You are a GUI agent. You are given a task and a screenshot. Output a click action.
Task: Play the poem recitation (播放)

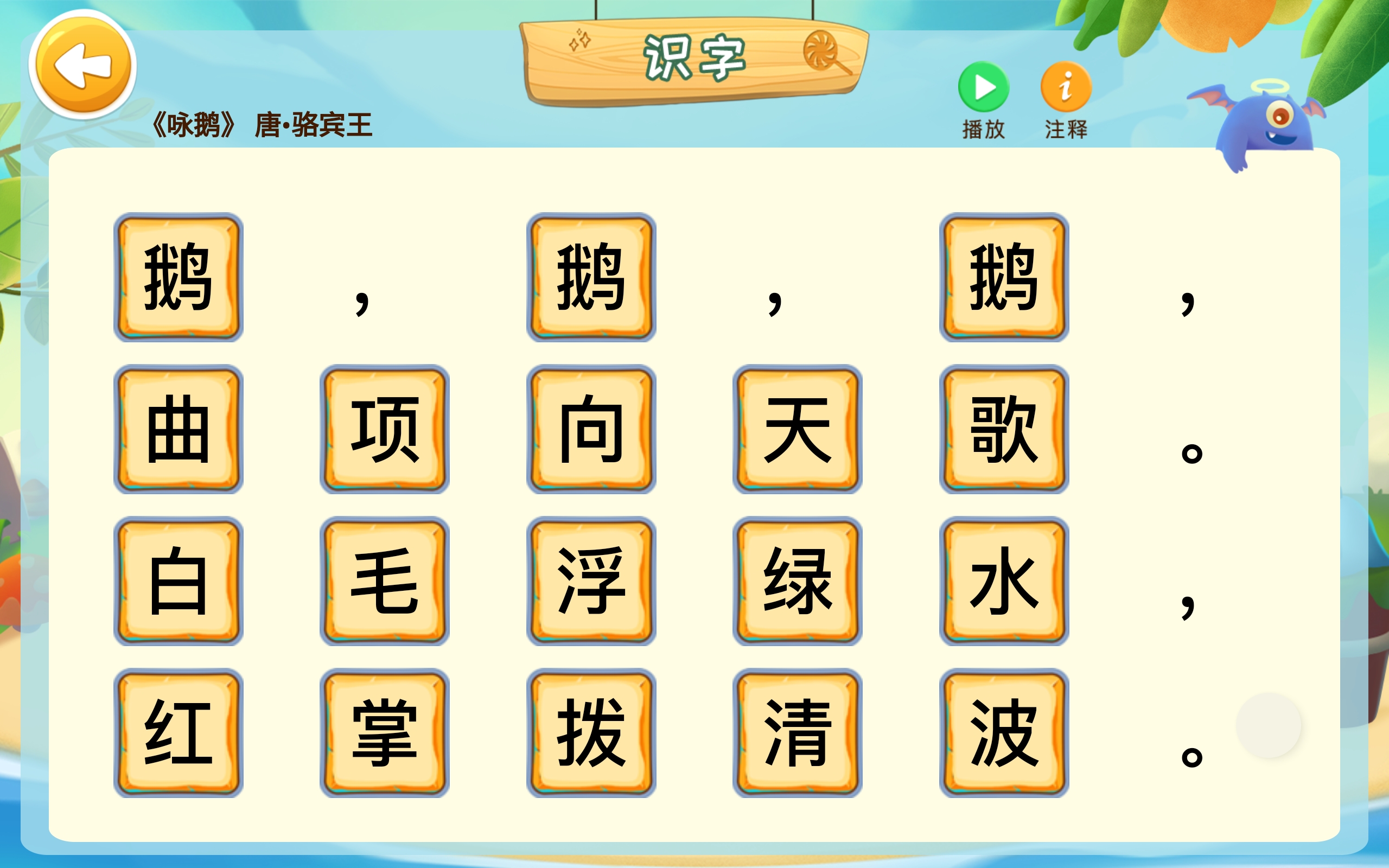983,87
